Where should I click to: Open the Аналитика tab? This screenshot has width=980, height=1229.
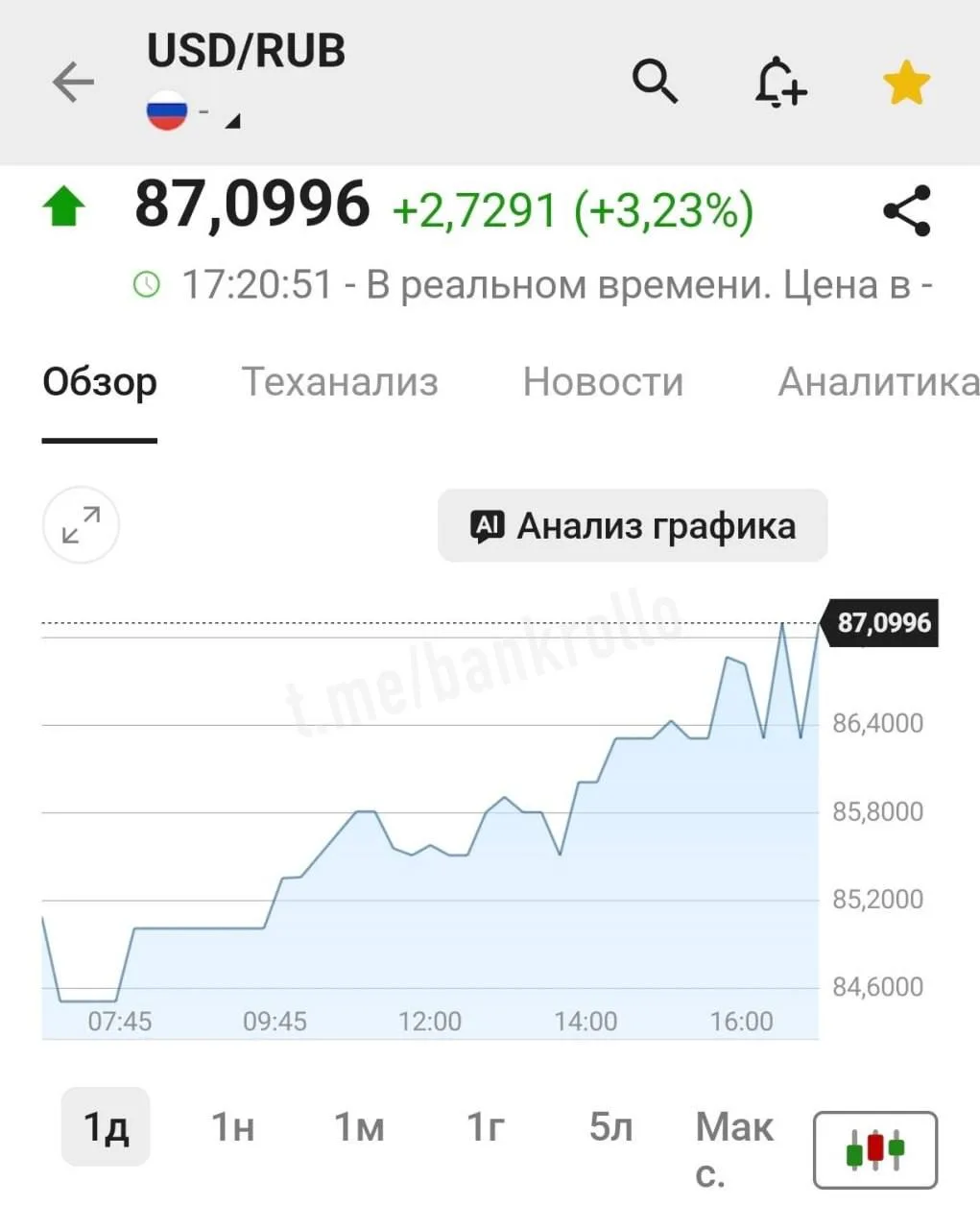click(878, 382)
